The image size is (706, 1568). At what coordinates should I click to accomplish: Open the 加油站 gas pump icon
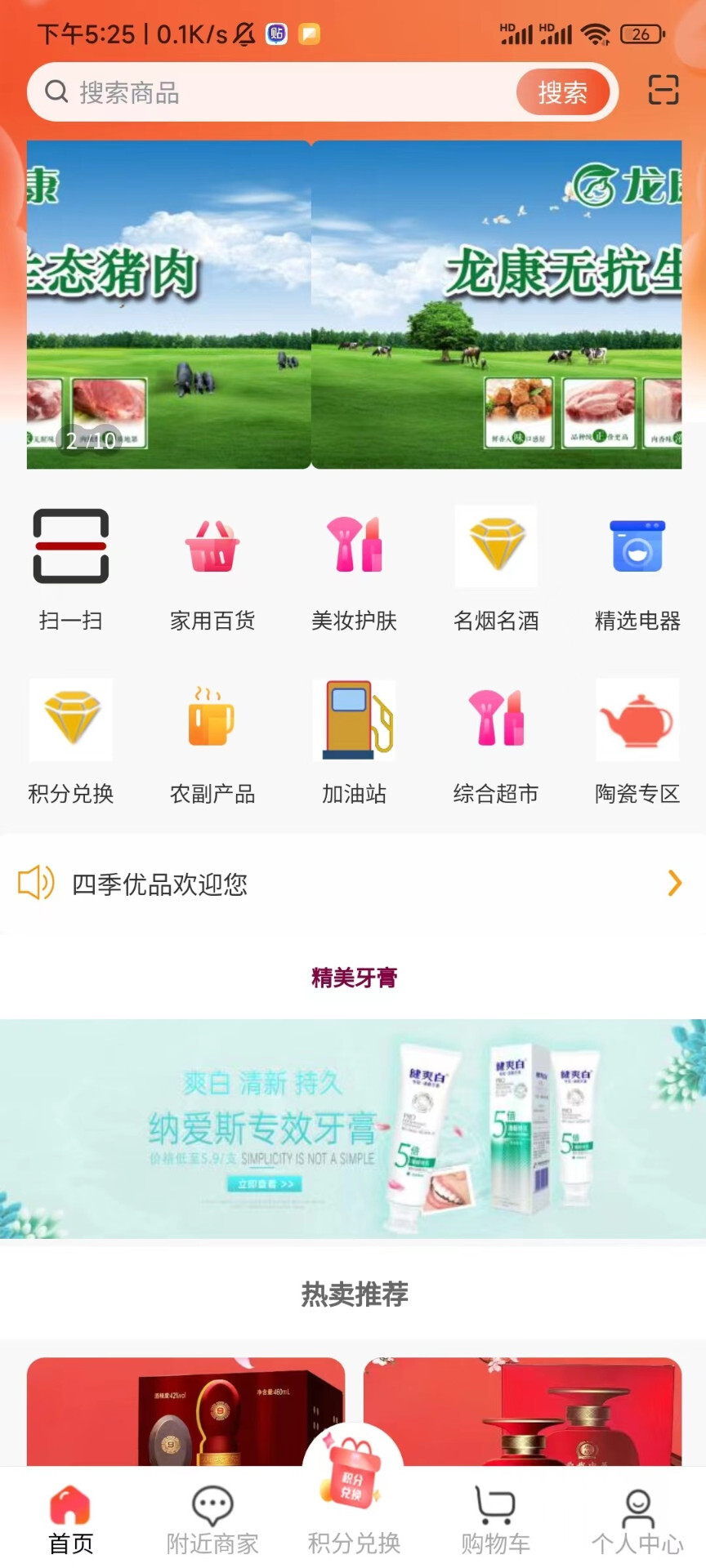[x=355, y=719]
